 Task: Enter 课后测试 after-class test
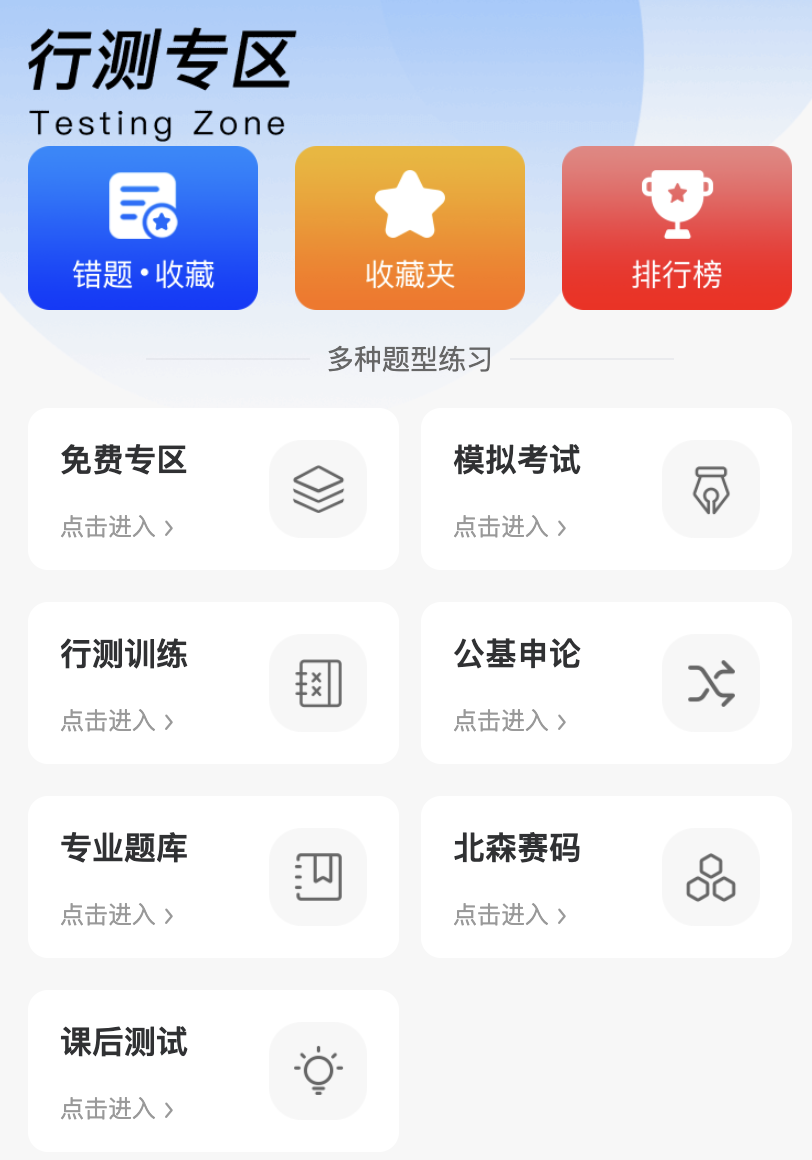tap(213, 1071)
